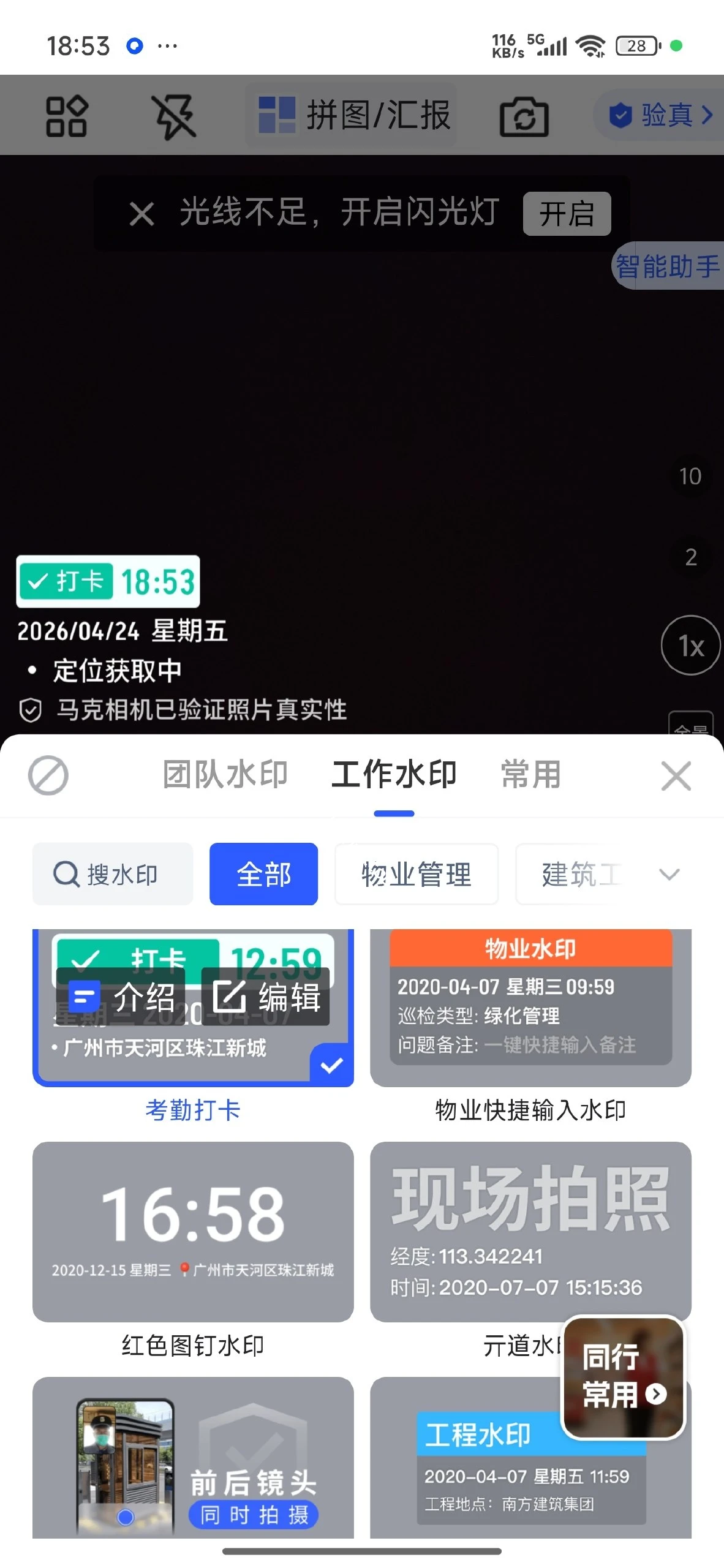
Task: Toggle the checkmark on 考勤打卡 watermark
Action: (x=333, y=1065)
